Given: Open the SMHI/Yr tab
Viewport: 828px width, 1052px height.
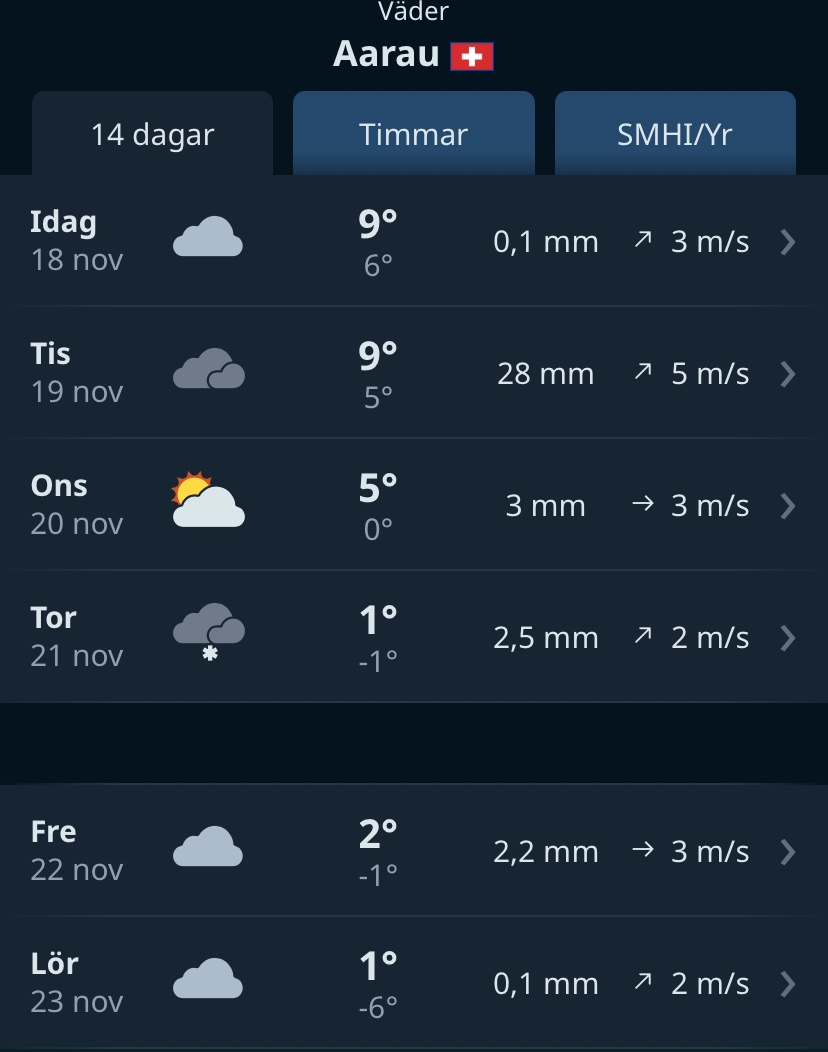Looking at the screenshot, I should [675, 134].
